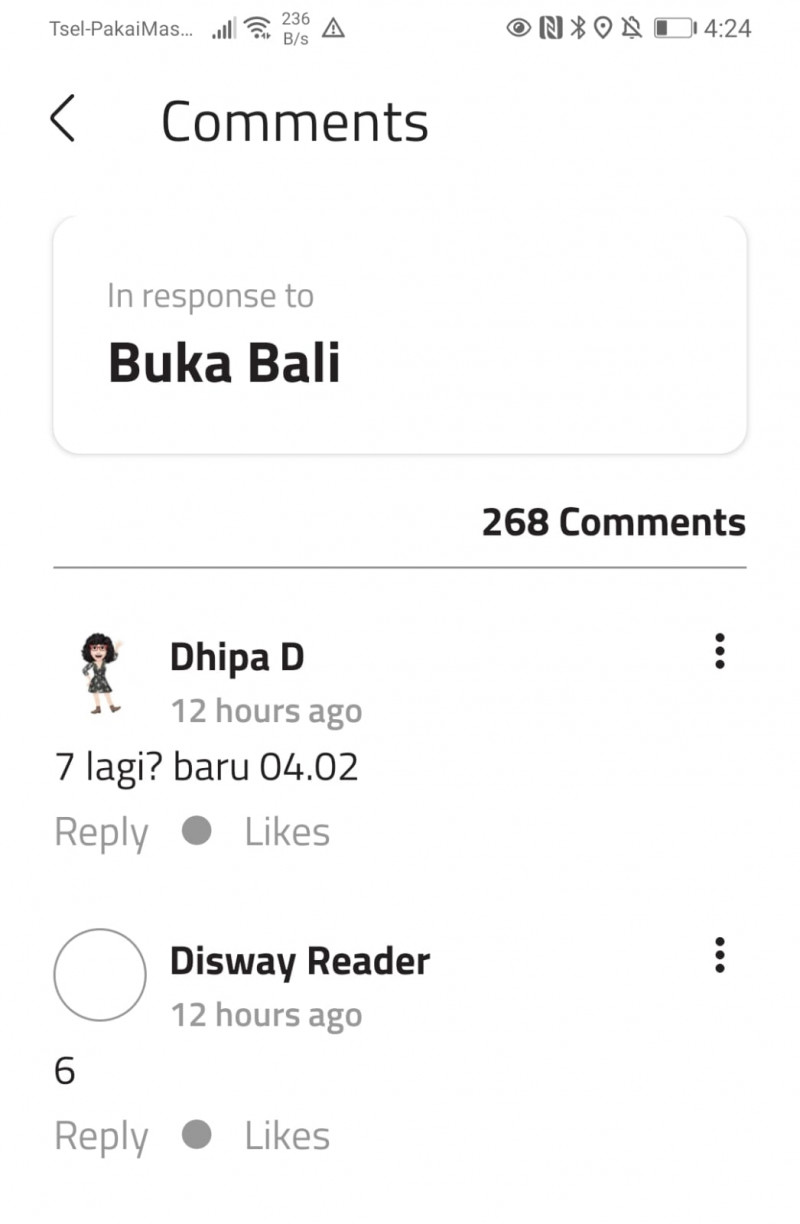The image size is (800, 1224).
Task: Open overflow menu on Dhipa D's comment
Action: [719, 651]
